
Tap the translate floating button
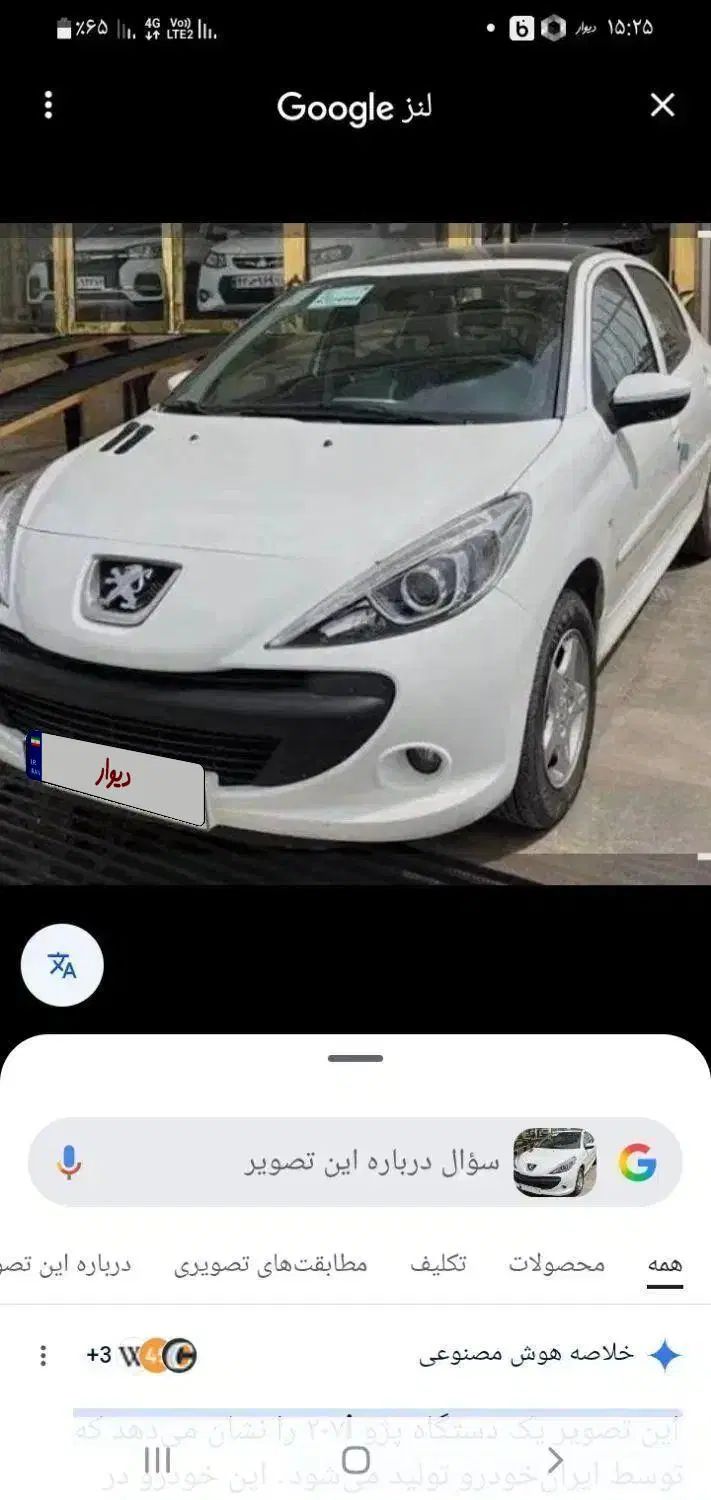pos(62,965)
